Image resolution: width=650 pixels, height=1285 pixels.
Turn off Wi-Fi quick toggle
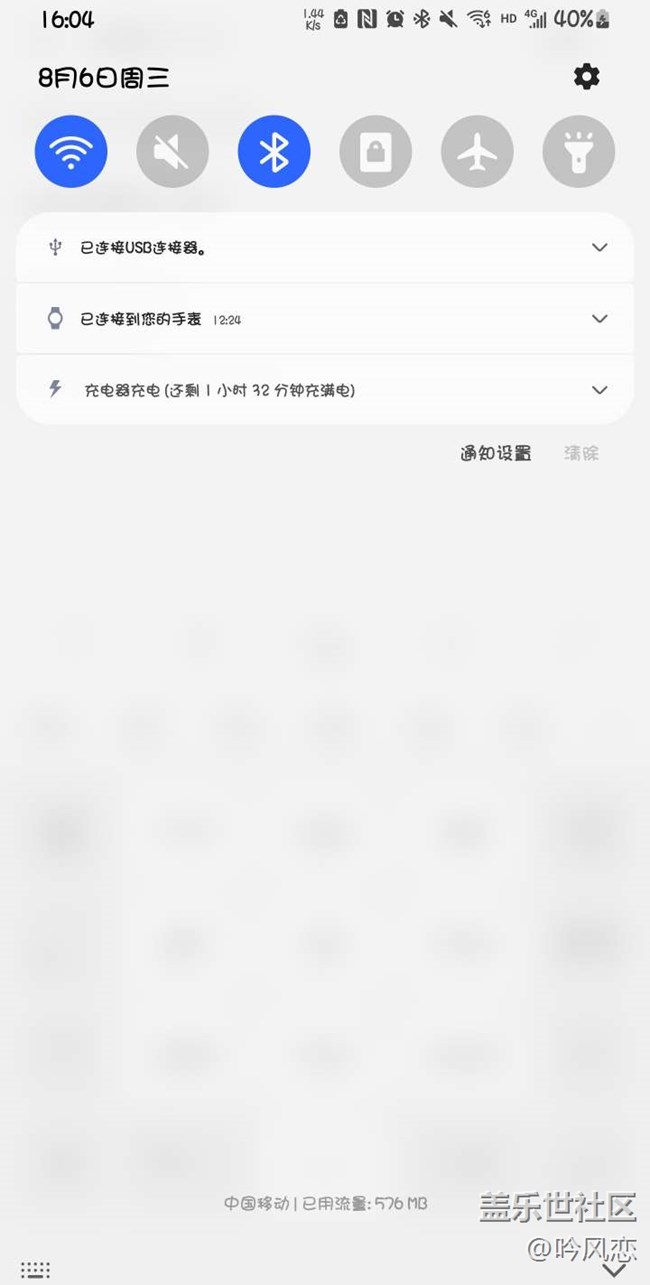pyautogui.click(x=71, y=152)
